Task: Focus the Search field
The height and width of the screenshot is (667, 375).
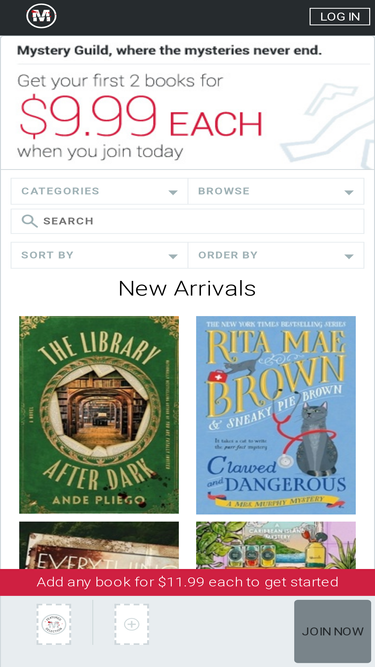Action: 188,221
